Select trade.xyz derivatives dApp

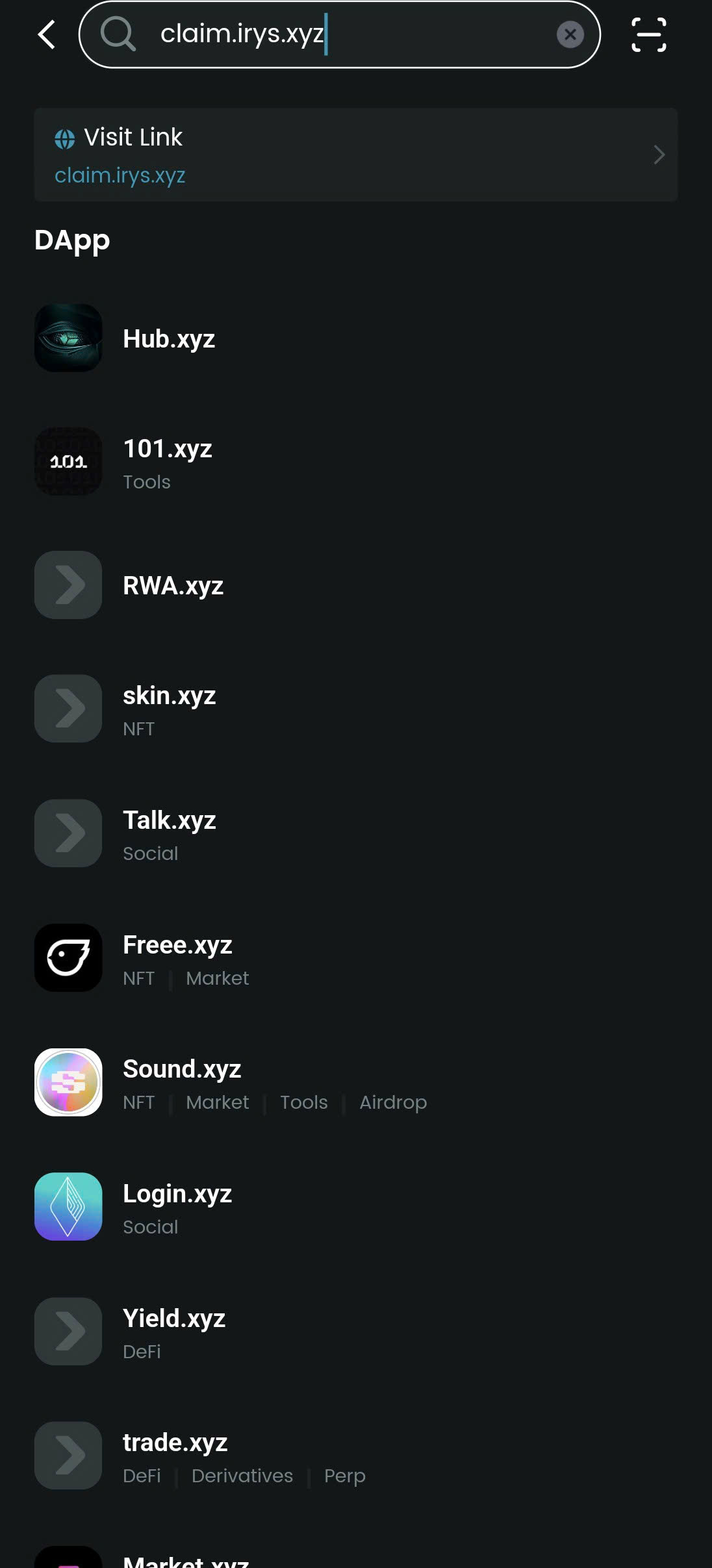[175, 1456]
